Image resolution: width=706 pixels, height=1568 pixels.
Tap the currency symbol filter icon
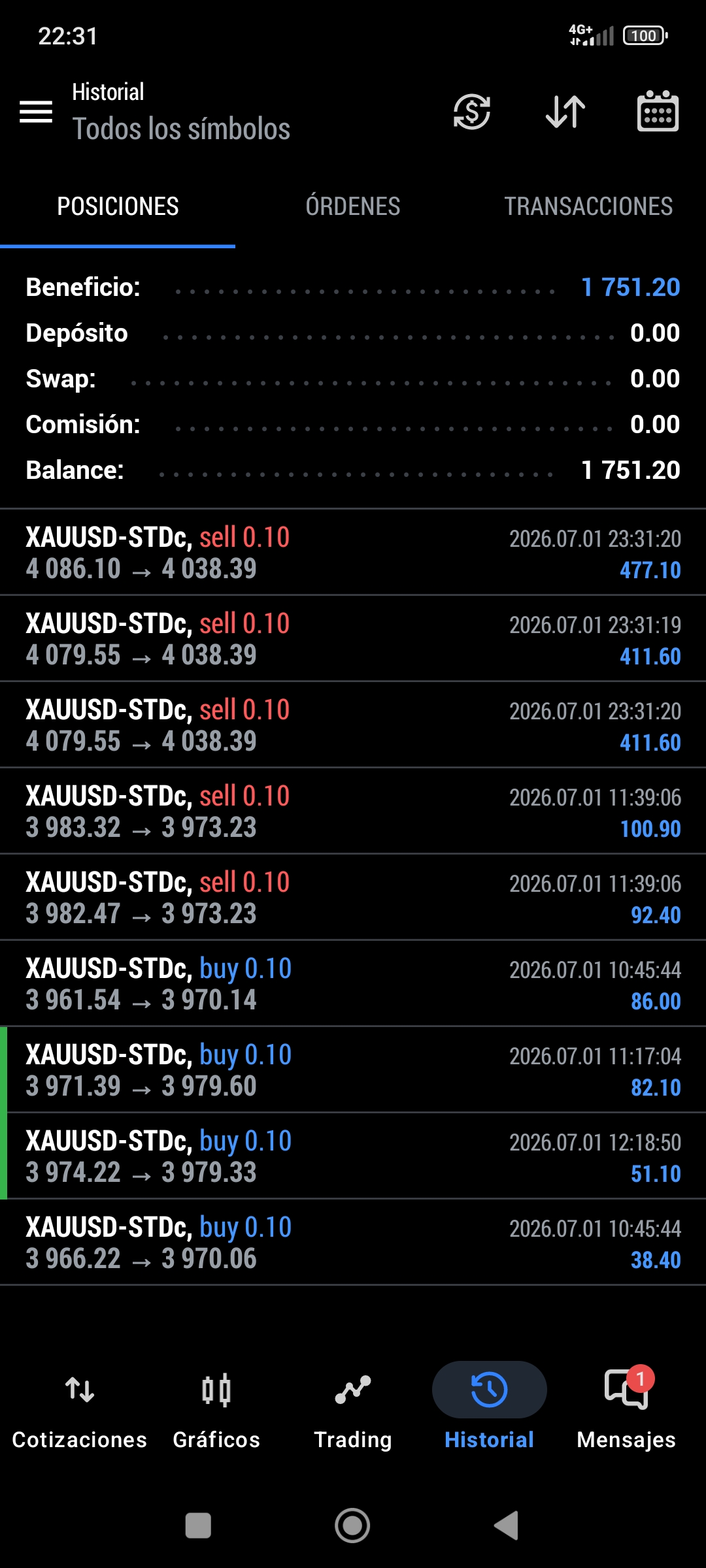(x=472, y=112)
